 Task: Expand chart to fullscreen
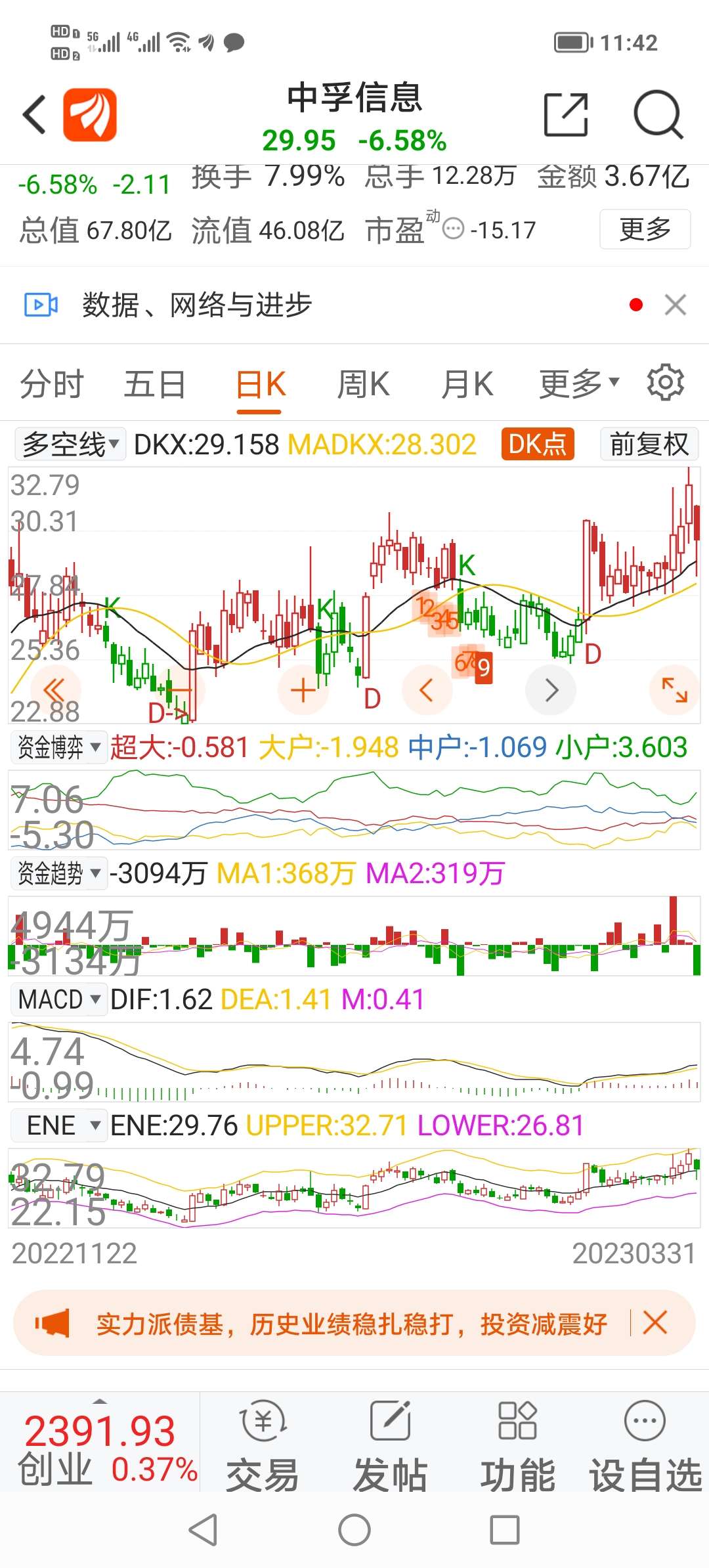(x=674, y=690)
